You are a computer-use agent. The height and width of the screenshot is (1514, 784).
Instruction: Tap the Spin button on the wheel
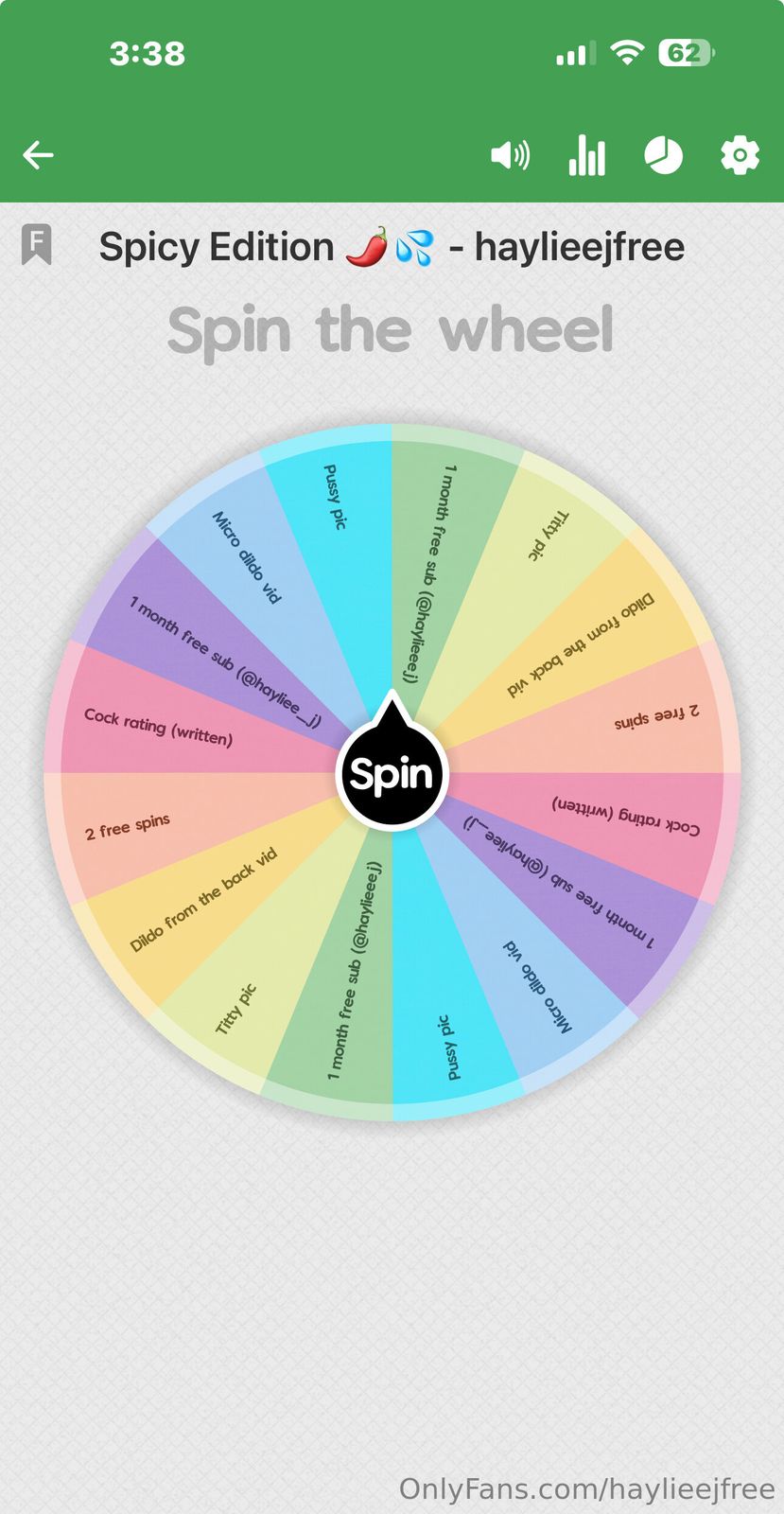pos(392,774)
